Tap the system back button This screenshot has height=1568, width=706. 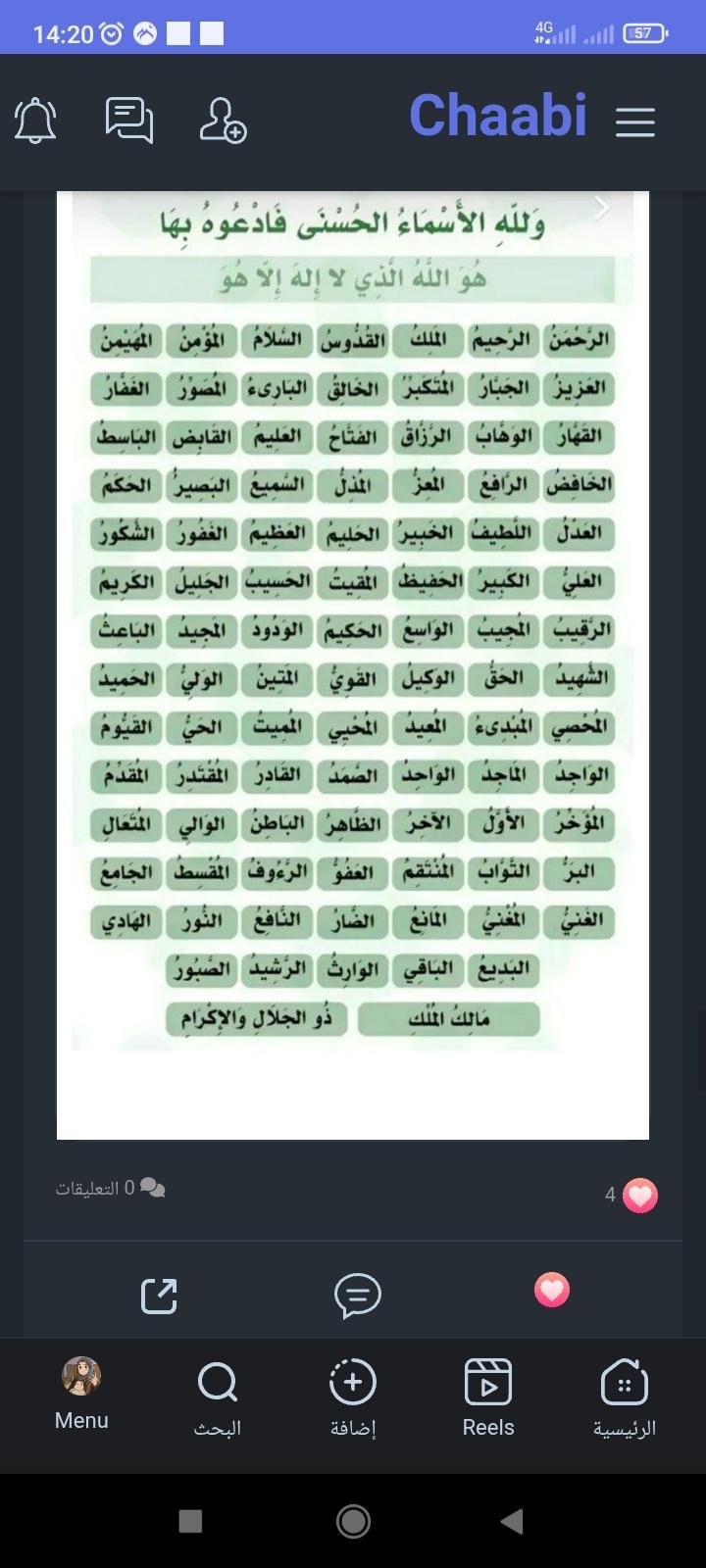(x=512, y=1521)
